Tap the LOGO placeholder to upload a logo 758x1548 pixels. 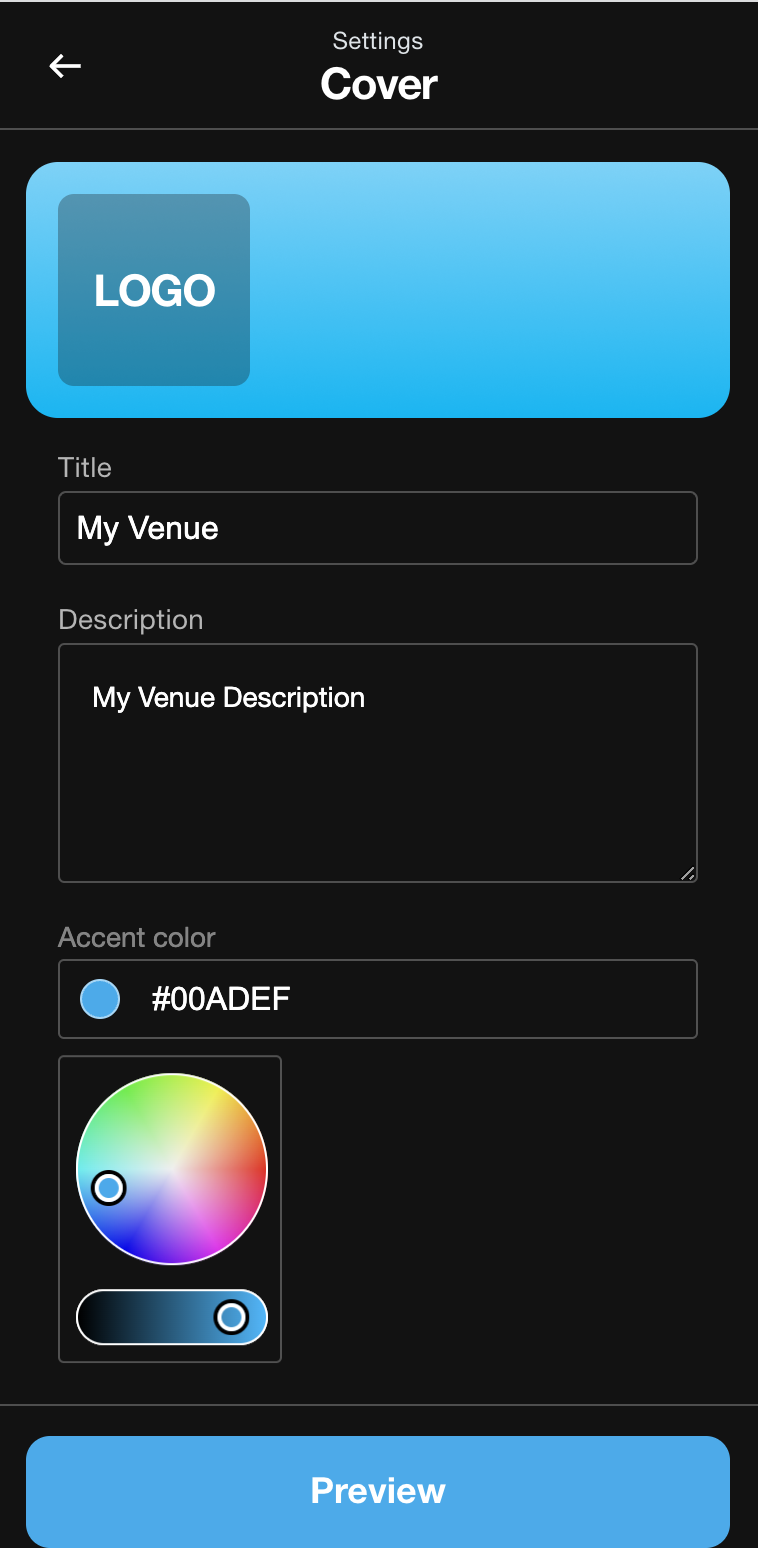154,290
